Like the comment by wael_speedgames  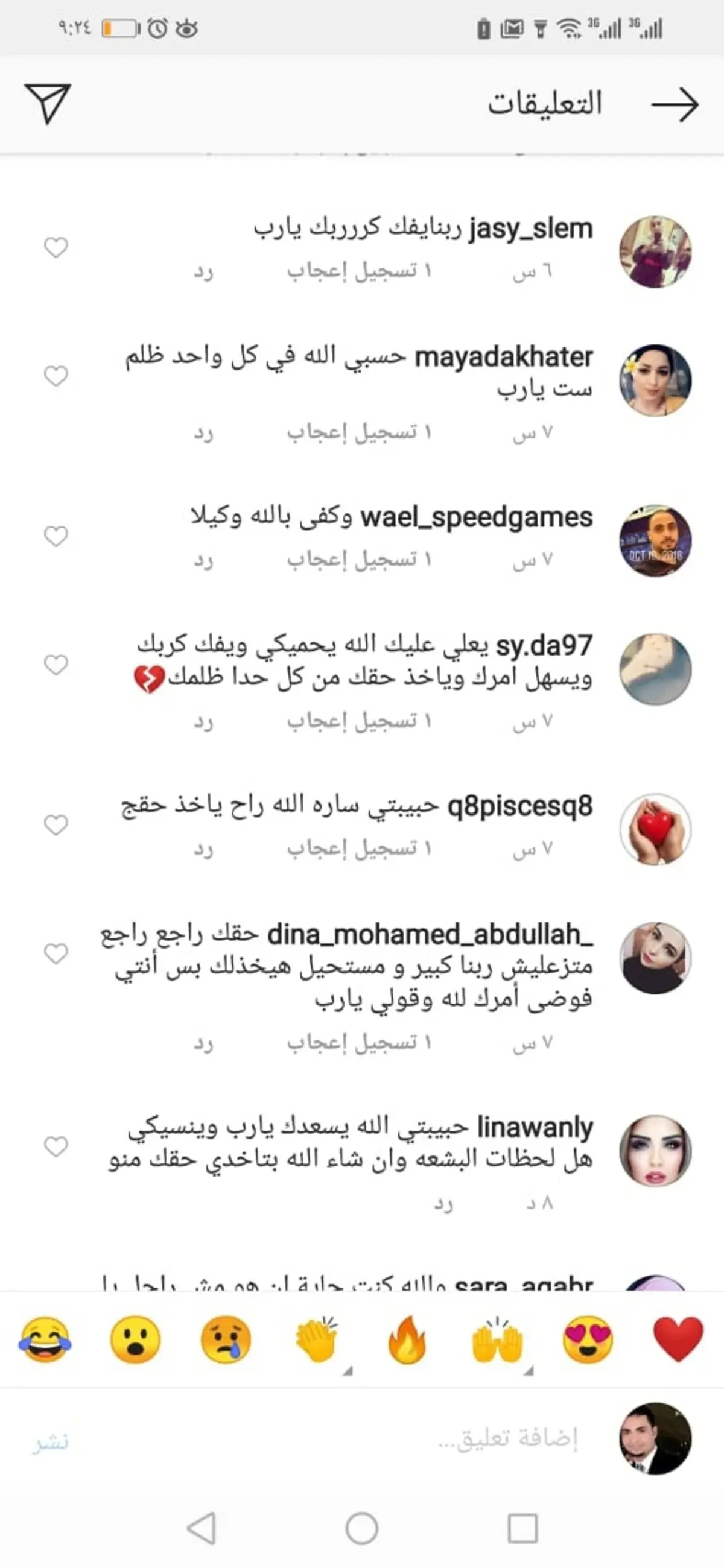(56, 536)
